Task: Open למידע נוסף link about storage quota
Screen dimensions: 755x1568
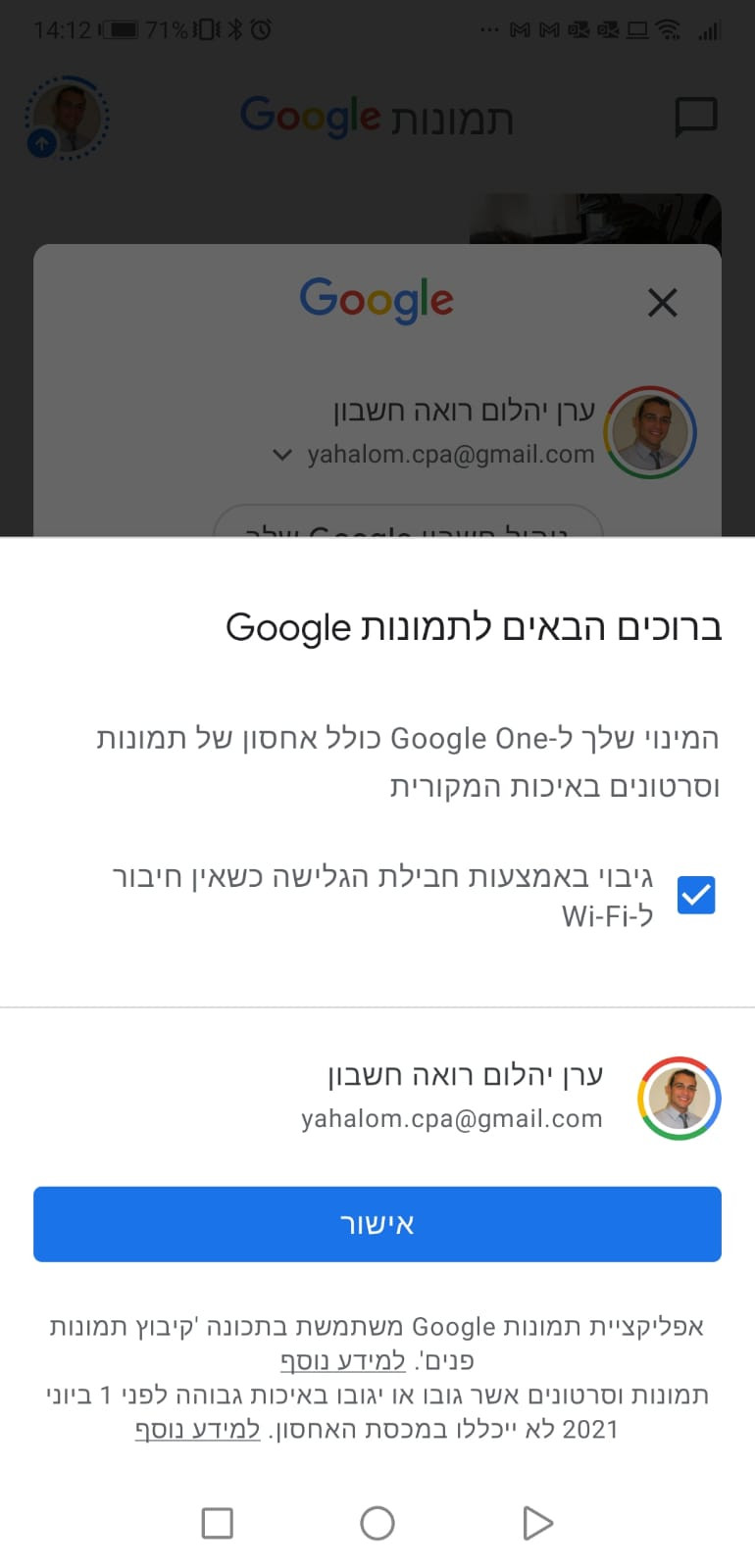Action: pyautogui.click(x=198, y=1429)
